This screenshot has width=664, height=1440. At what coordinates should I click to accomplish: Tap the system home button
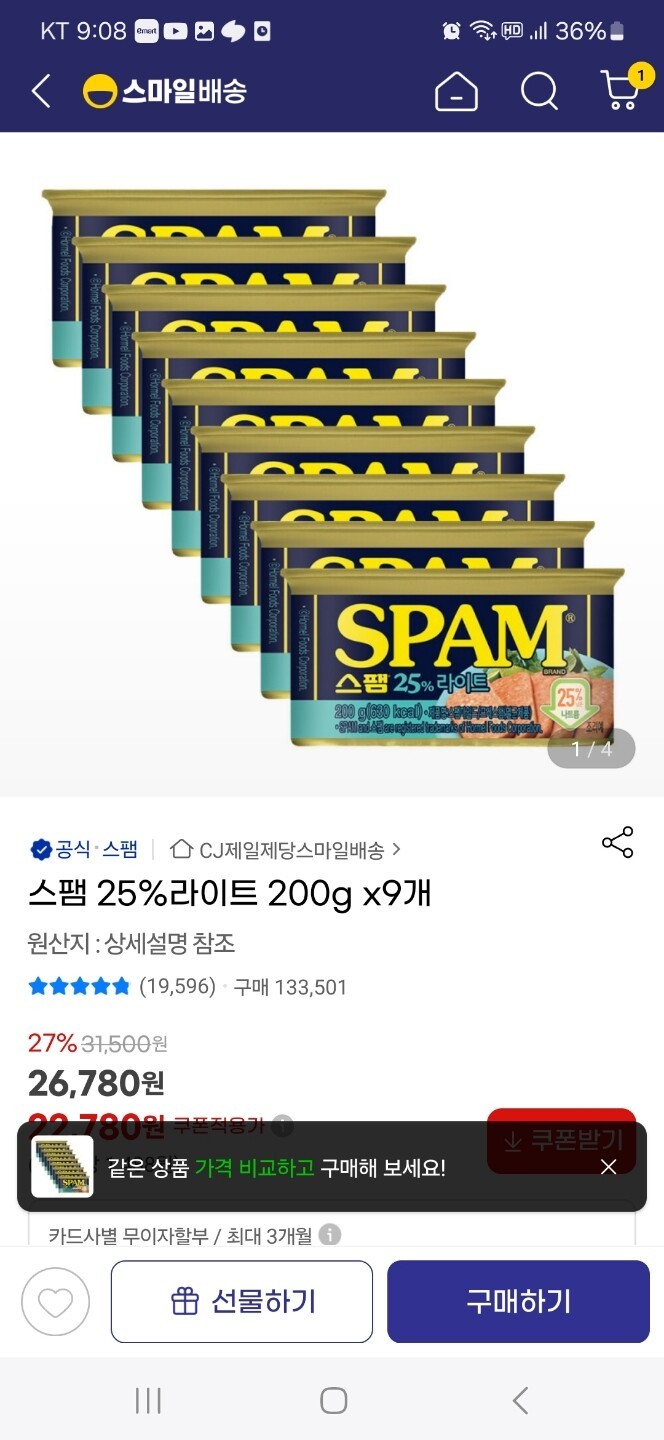click(333, 1400)
